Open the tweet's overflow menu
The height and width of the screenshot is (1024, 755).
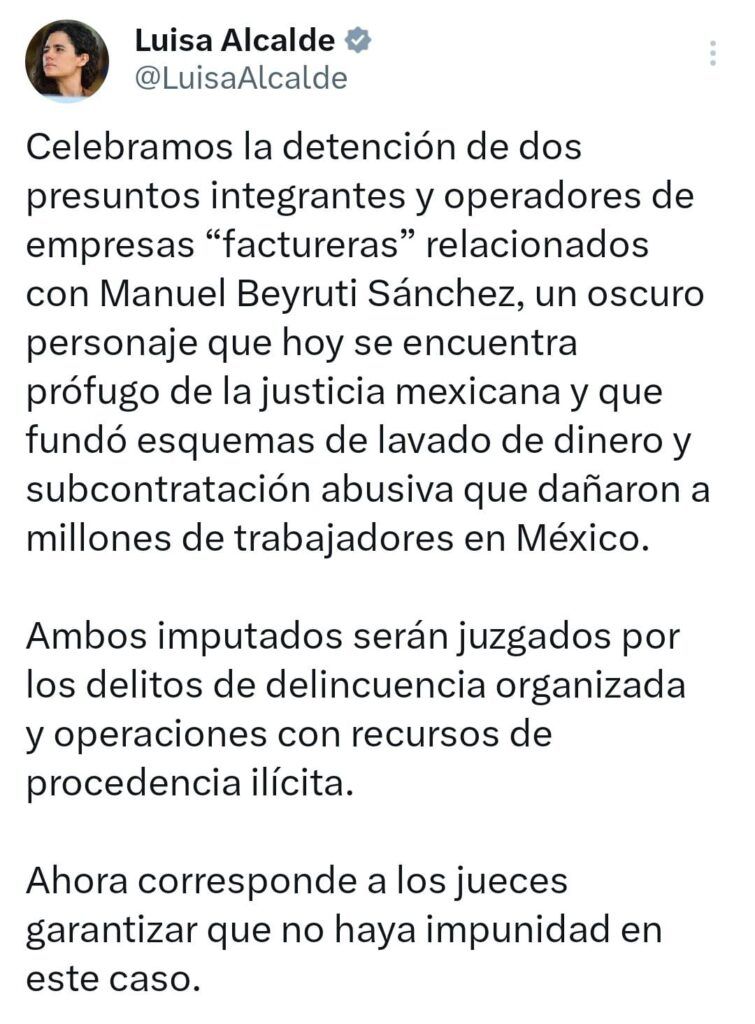(x=712, y=54)
